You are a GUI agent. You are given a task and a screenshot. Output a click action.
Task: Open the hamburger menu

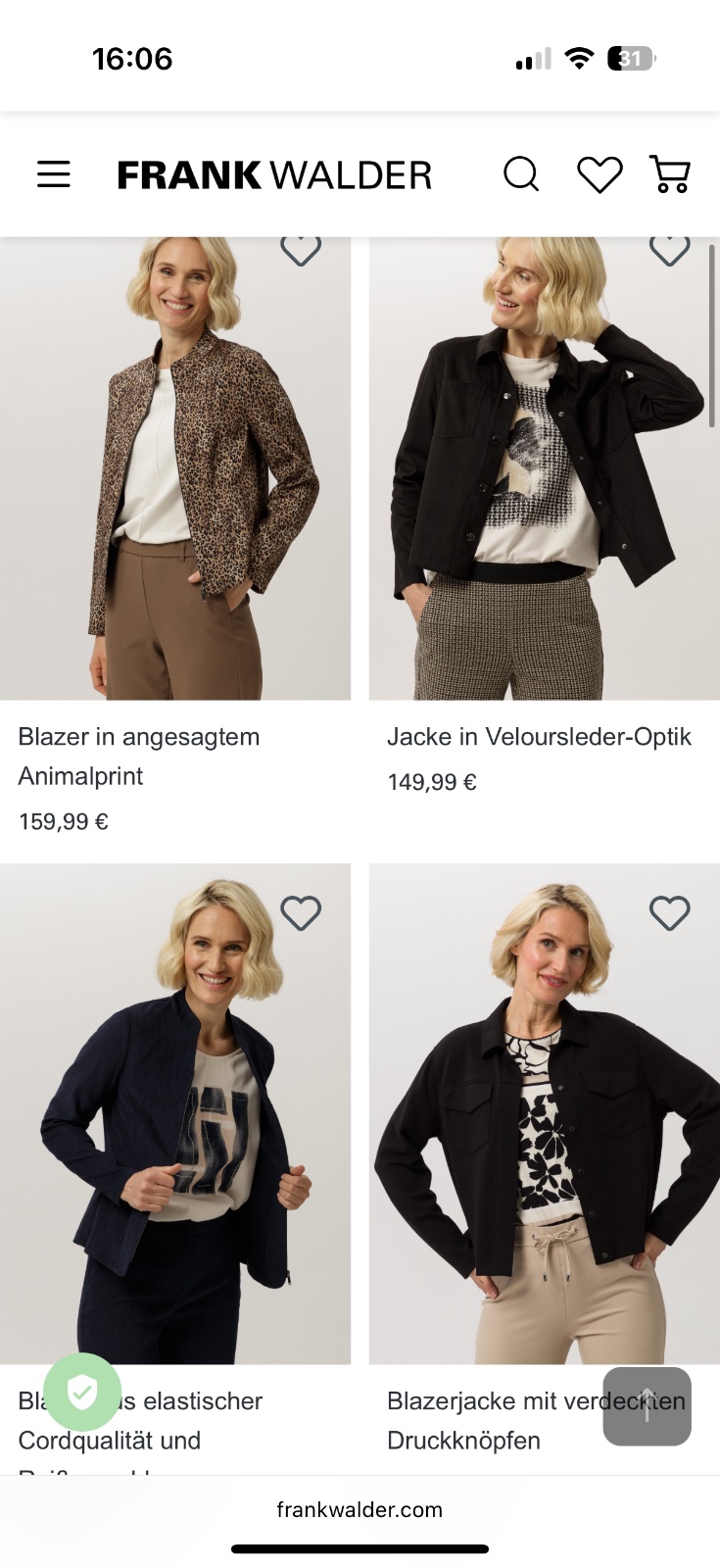click(54, 174)
